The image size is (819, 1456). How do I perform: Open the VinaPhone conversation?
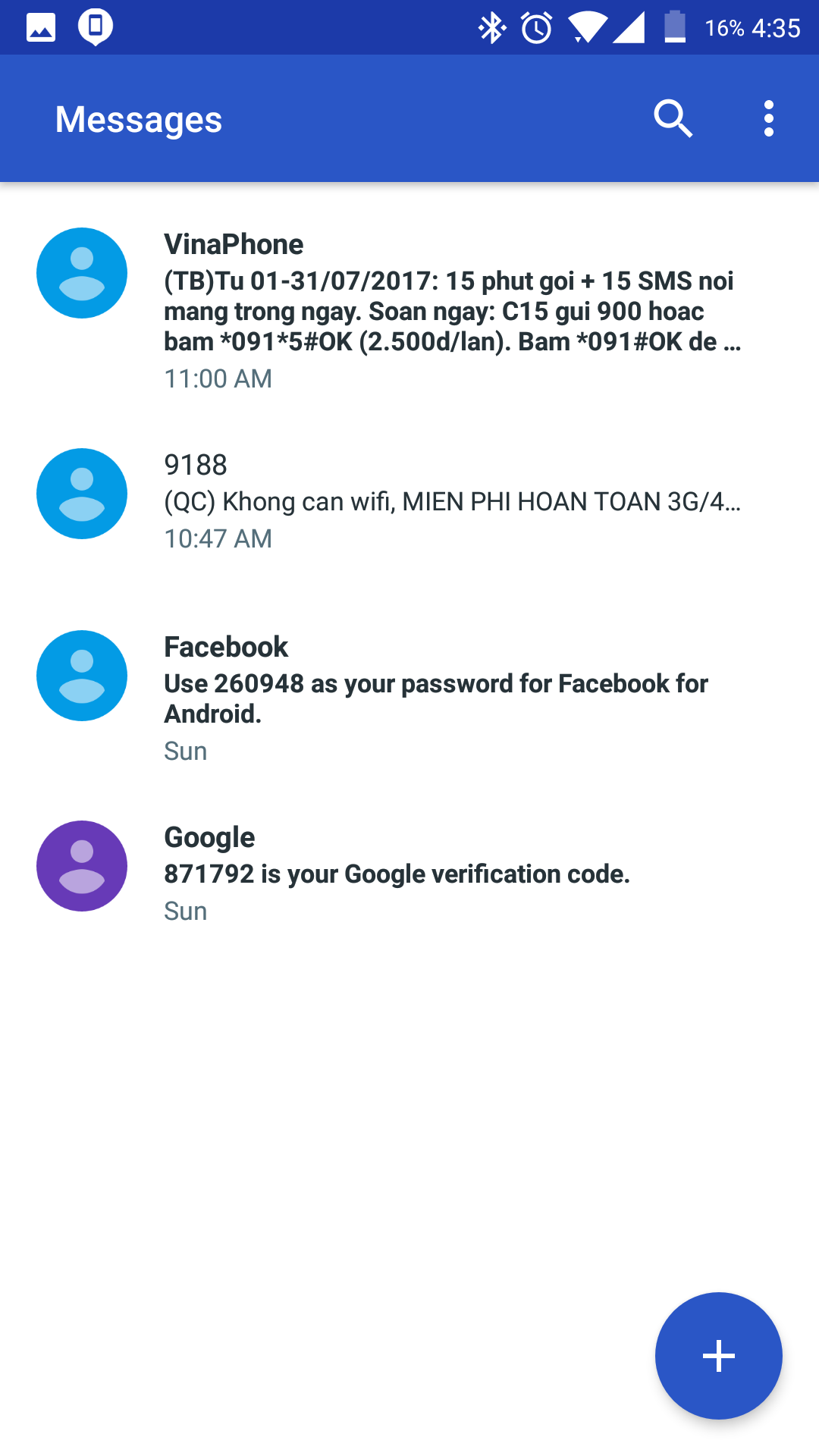[452, 311]
